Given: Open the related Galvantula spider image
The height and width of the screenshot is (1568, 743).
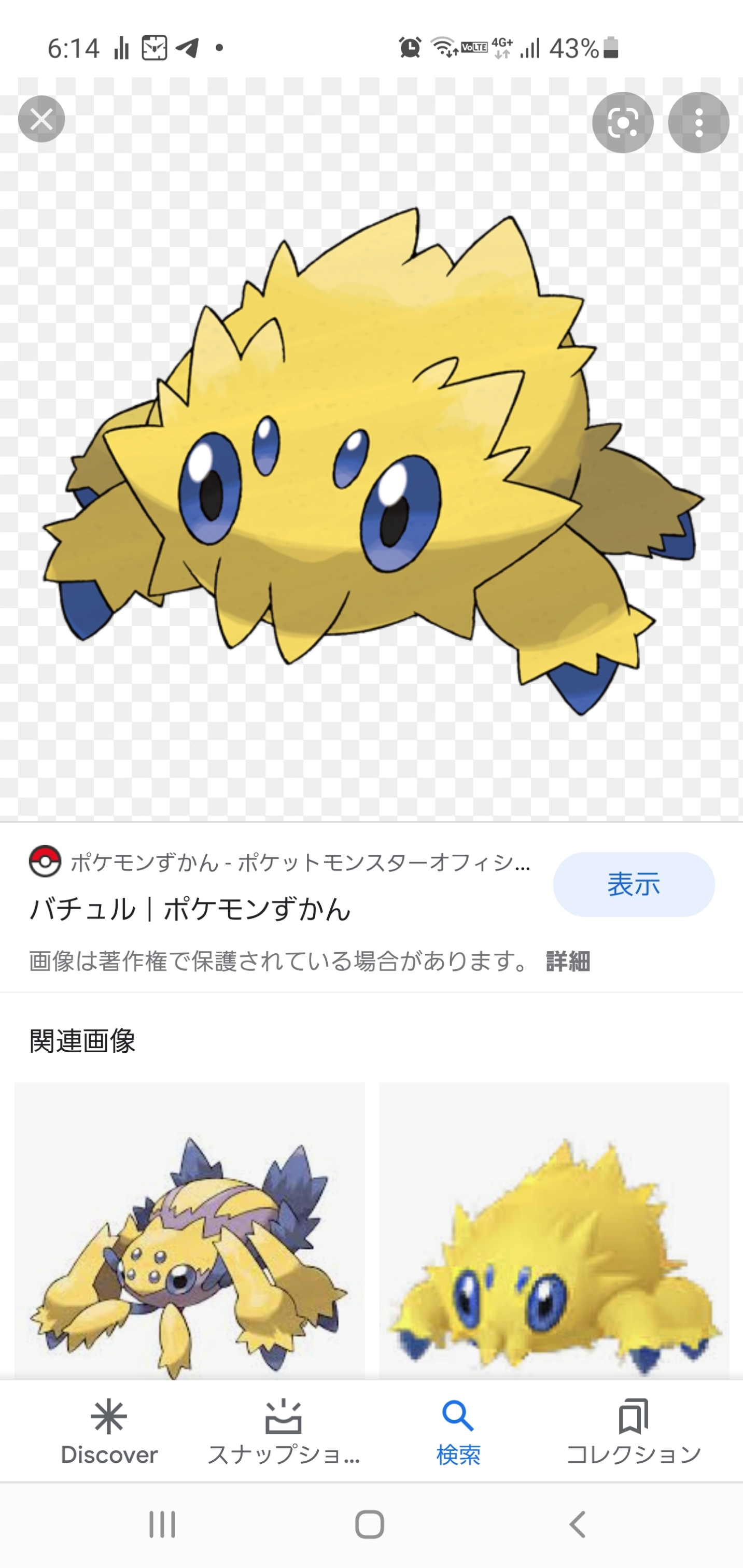Looking at the screenshot, I should point(189,1231).
